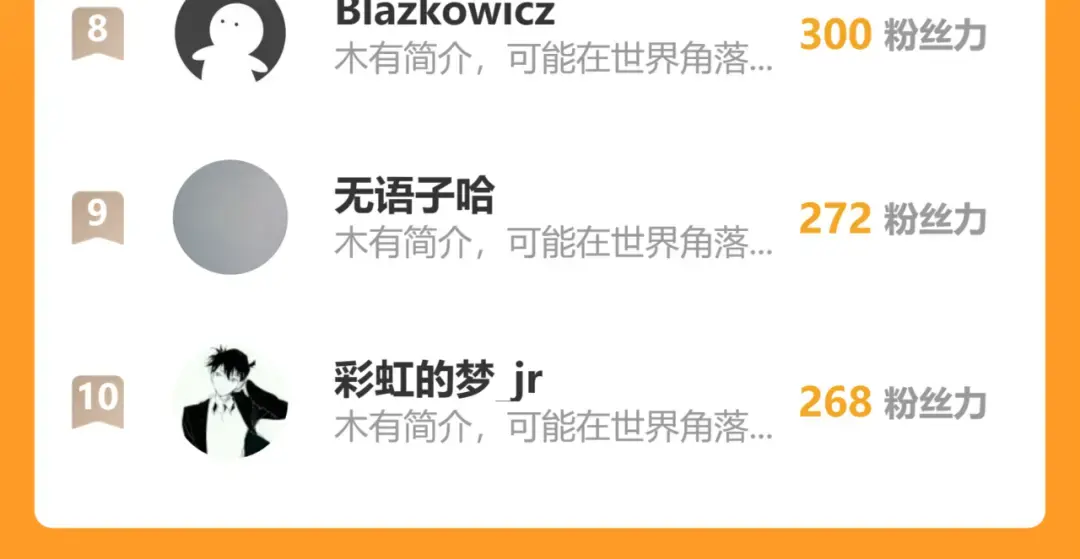
Task: Open the row for 彩虹的梦_jr
Action: (539, 402)
